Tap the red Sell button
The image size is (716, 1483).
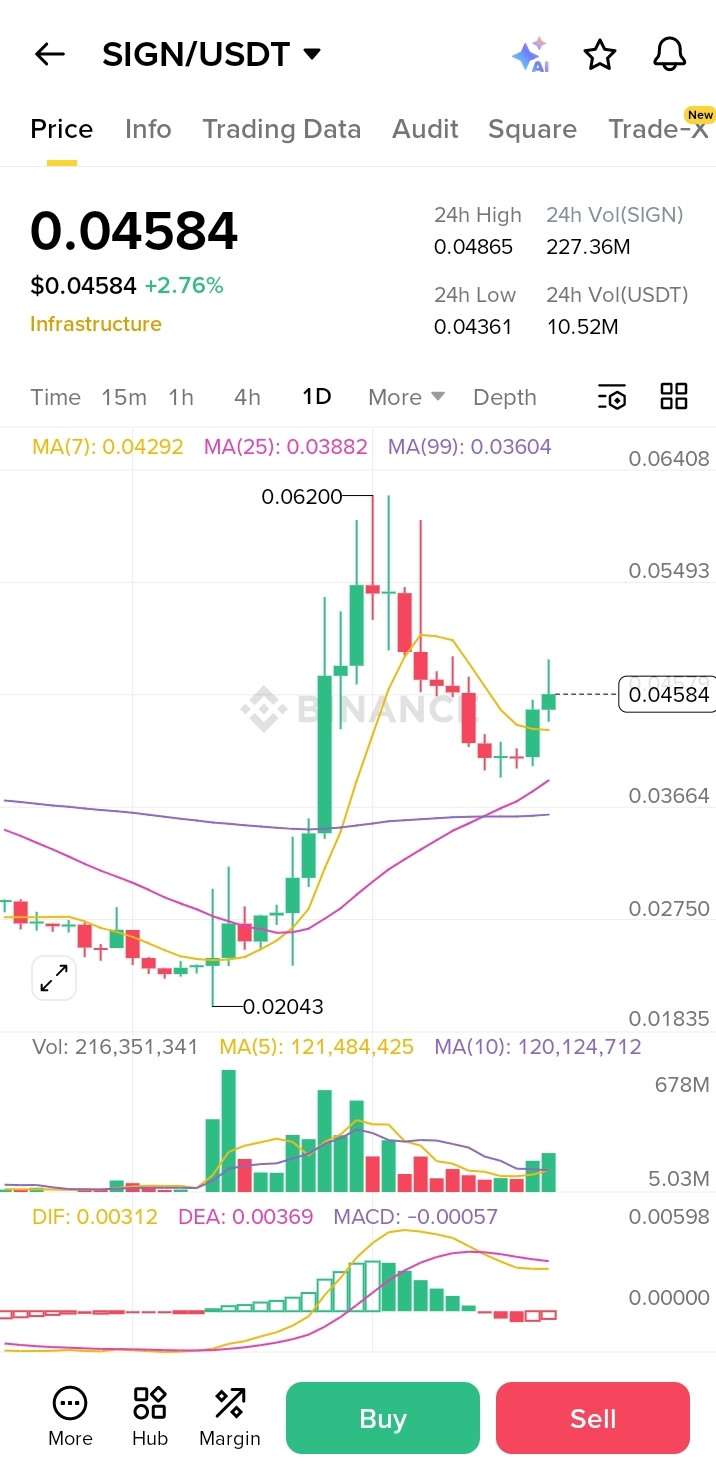[x=593, y=1418]
